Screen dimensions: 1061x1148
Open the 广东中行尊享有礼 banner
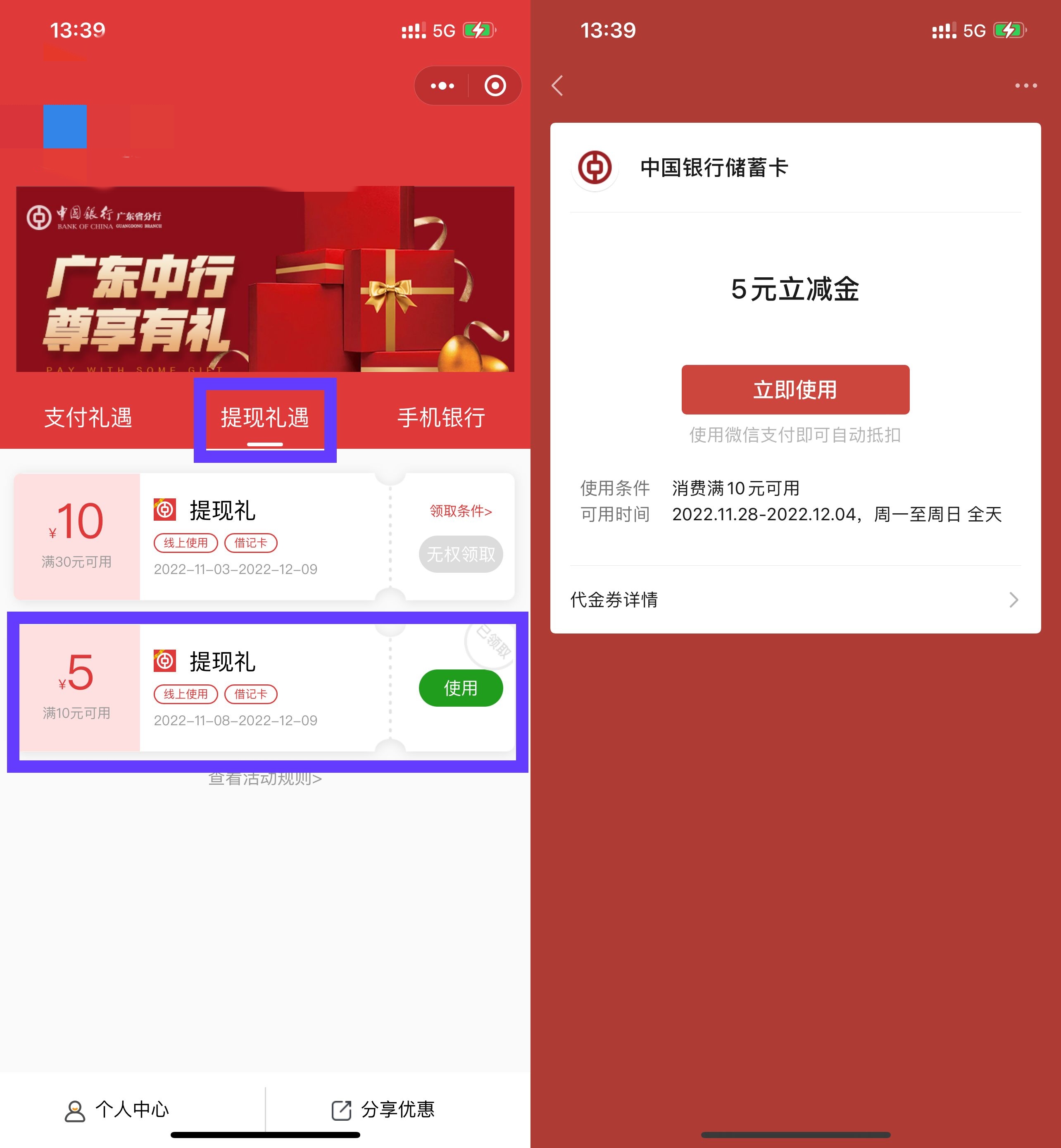click(x=265, y=279)
